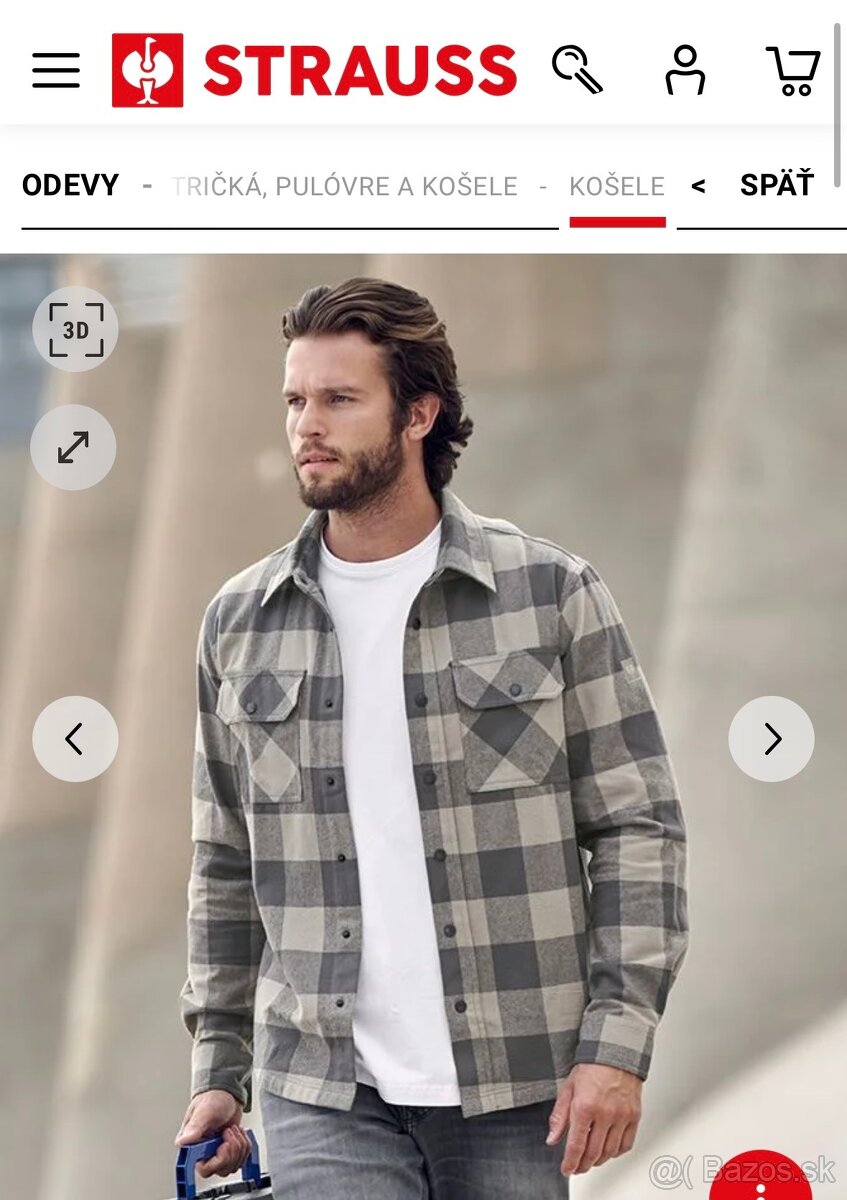Viewport: 847px width, 1200px height.
Task: Open the search magnifier
Action: pos(577,70)
